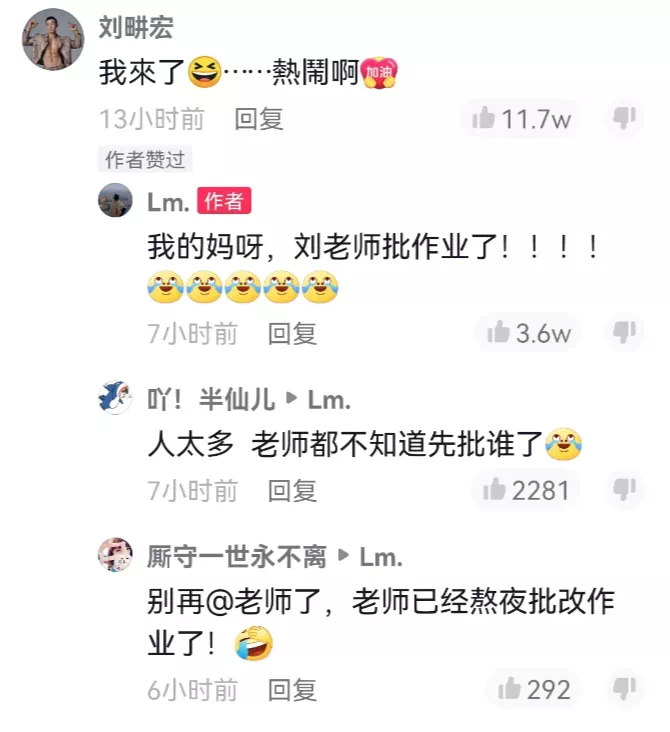Screen dimensions: 670x732
Task: Dislike 吖!半仙儿's reply
Action: 625,490
